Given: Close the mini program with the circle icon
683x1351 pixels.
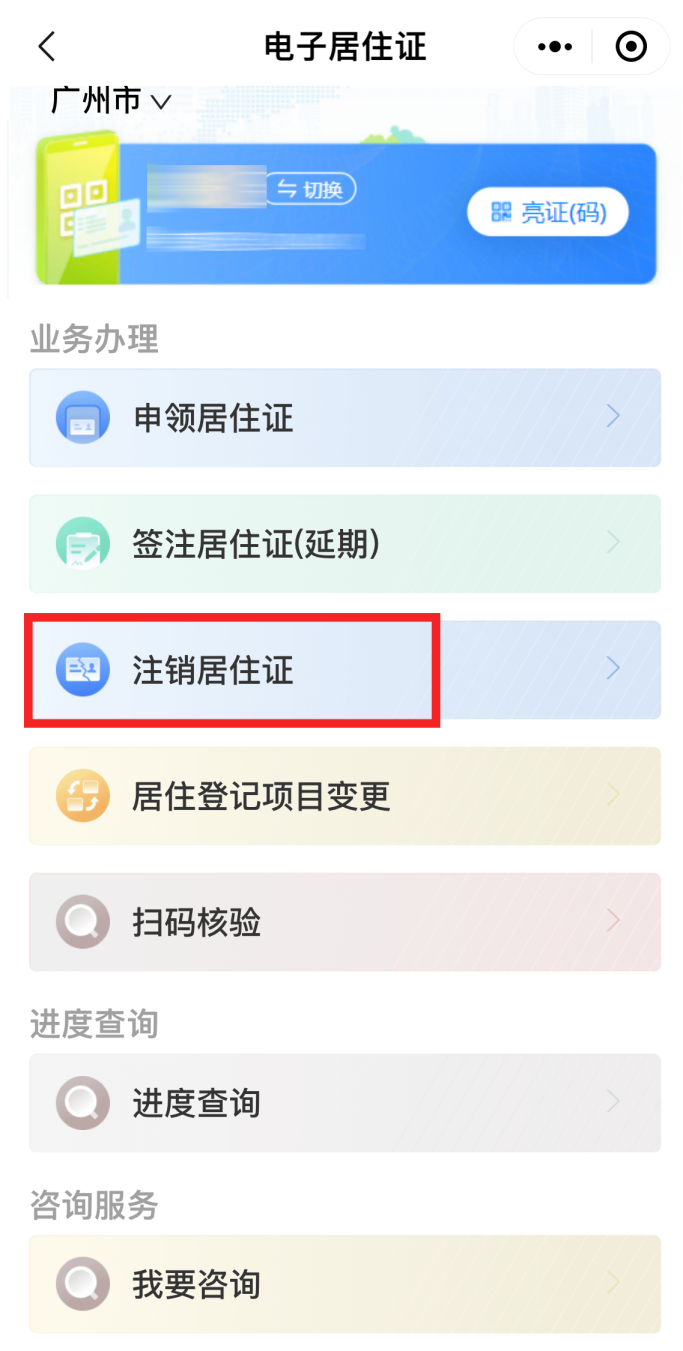Looking at the screenshot, I should pyautogui.click(x=631, y=47).
